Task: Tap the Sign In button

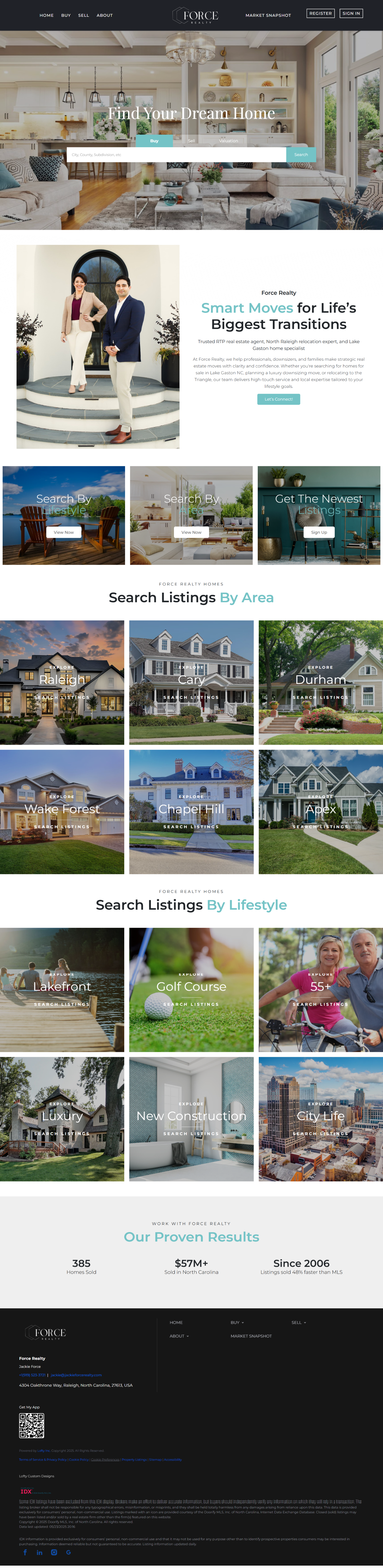Action: point(351,13)
